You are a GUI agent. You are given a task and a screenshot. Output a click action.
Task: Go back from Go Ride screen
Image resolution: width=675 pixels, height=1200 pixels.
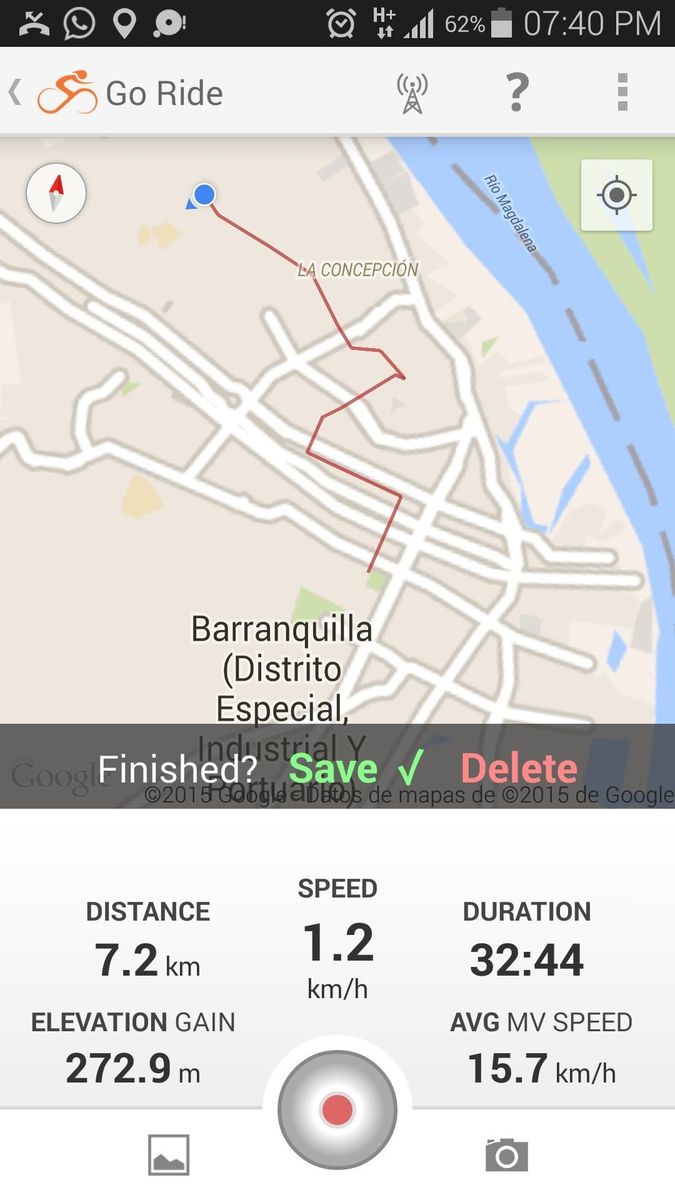[x=16, y=93]
